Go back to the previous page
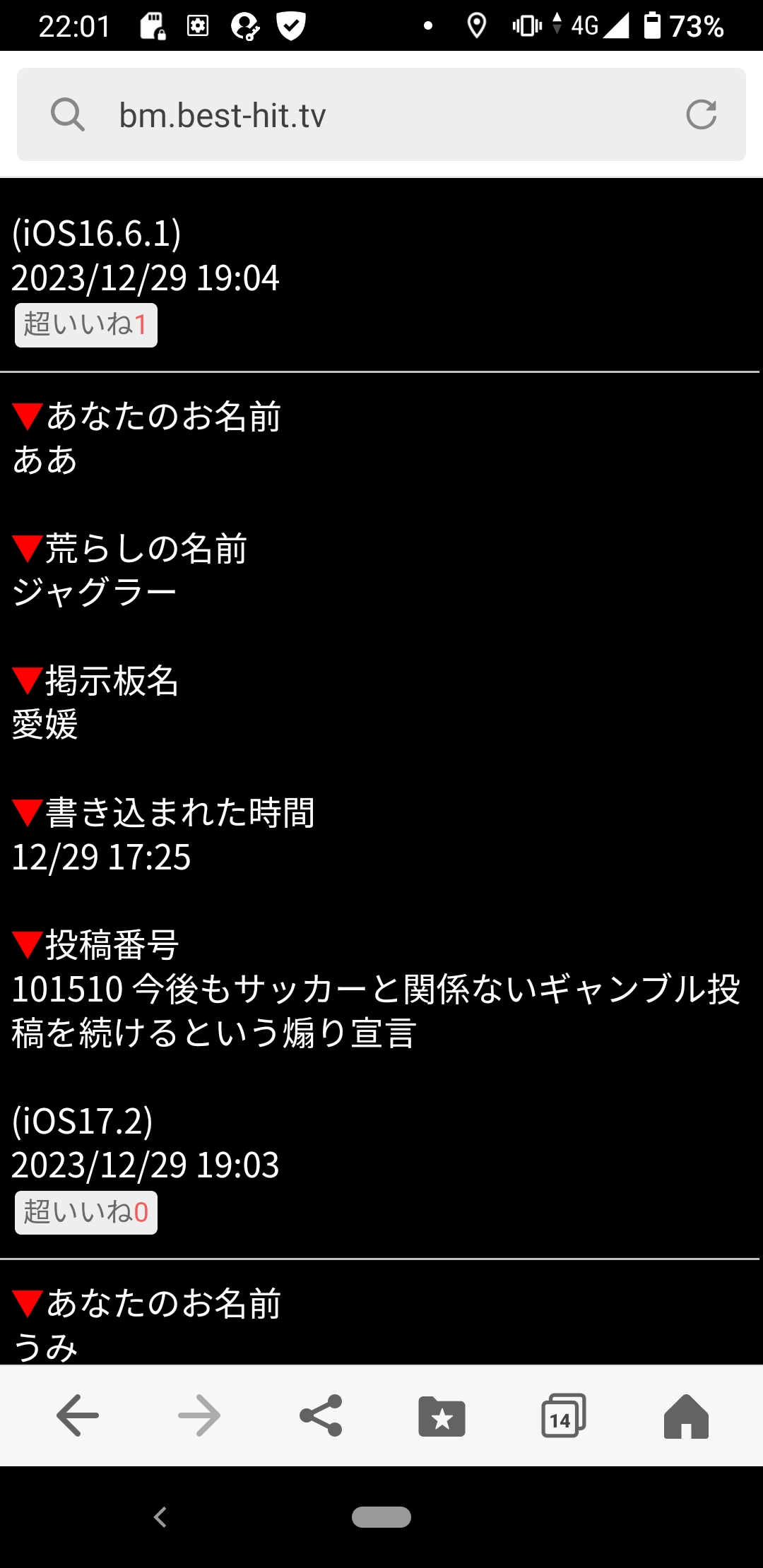 pyautogui.click(x=77, y=1415)
